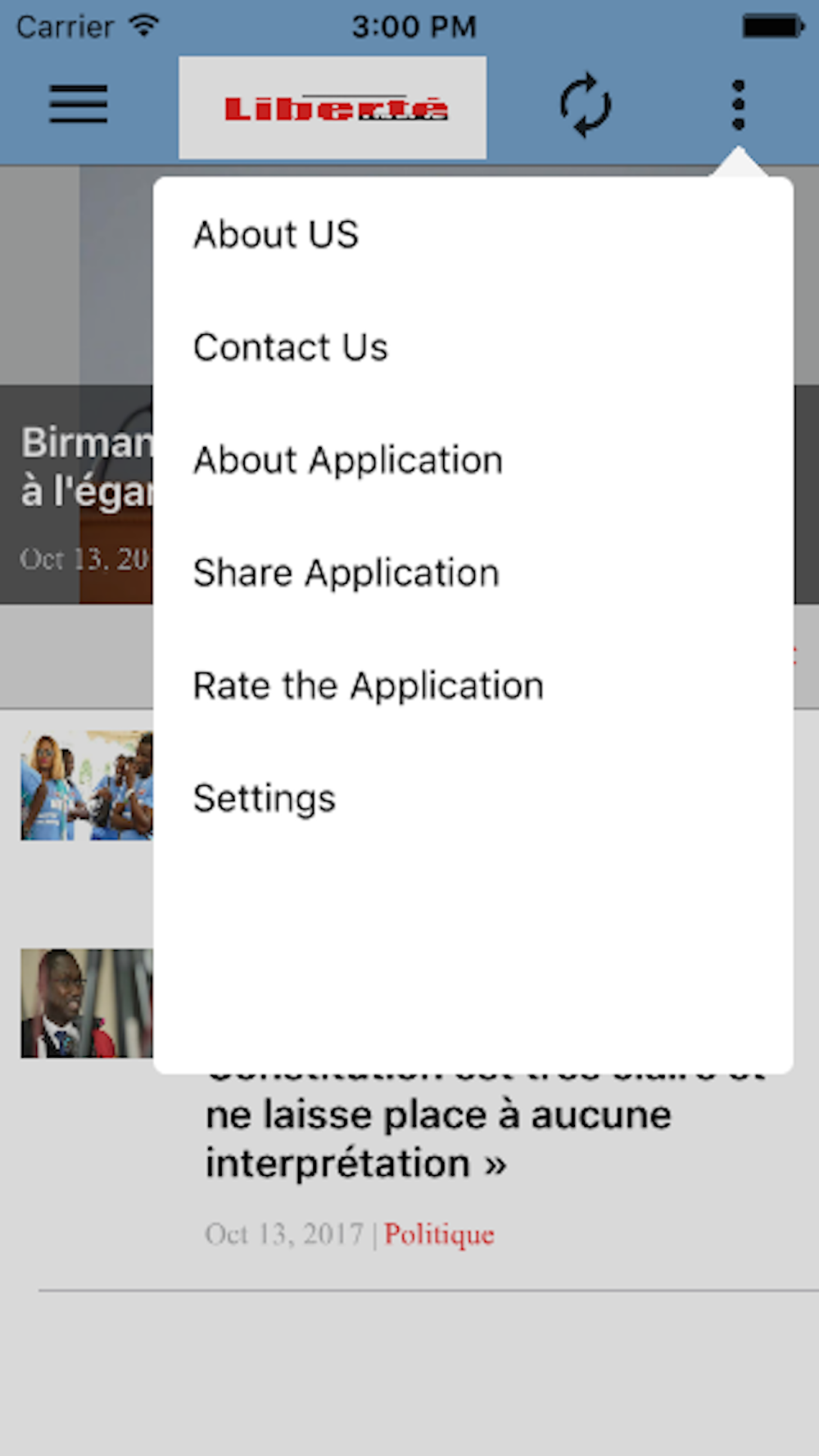Open About US

(x=473, y=235)
